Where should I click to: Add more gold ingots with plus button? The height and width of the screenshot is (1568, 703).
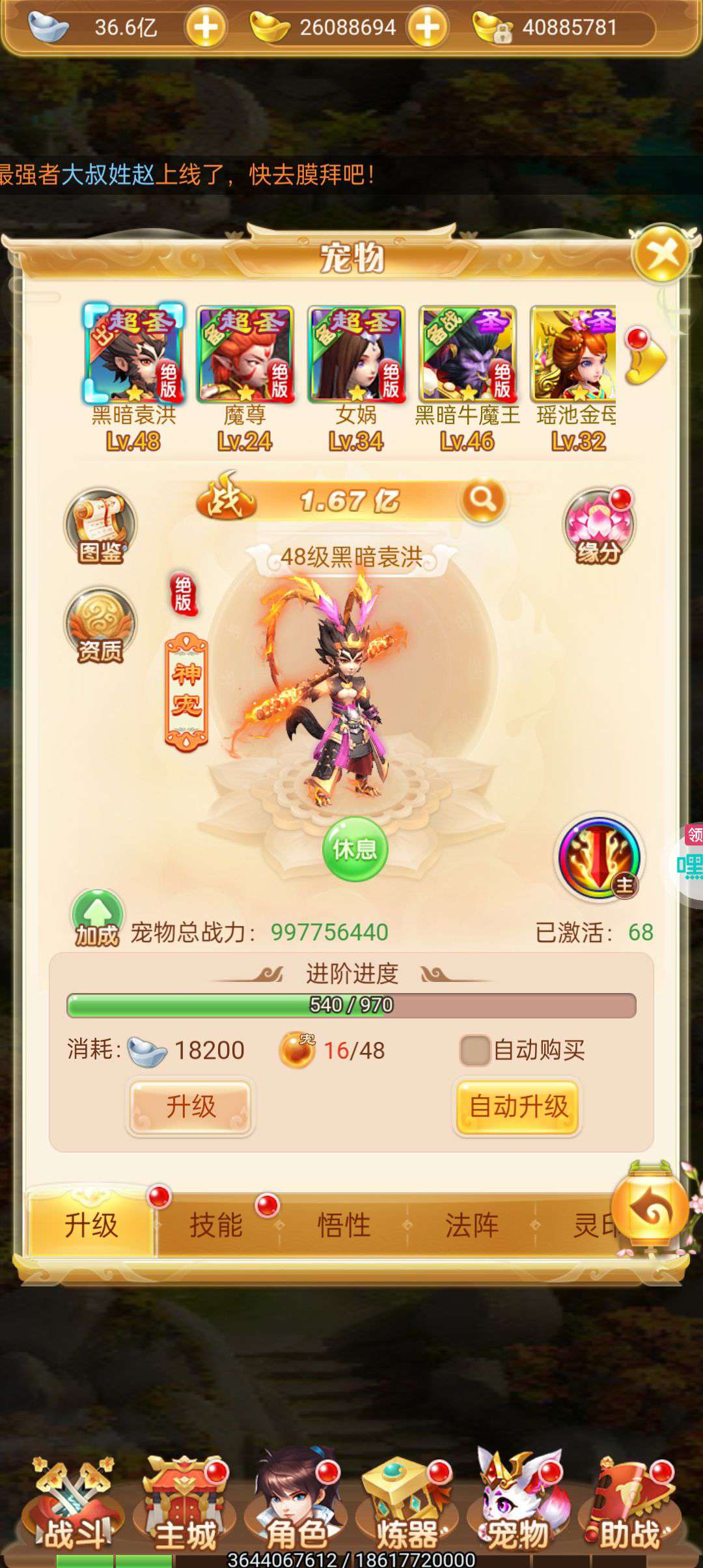[x=428, y=27]
